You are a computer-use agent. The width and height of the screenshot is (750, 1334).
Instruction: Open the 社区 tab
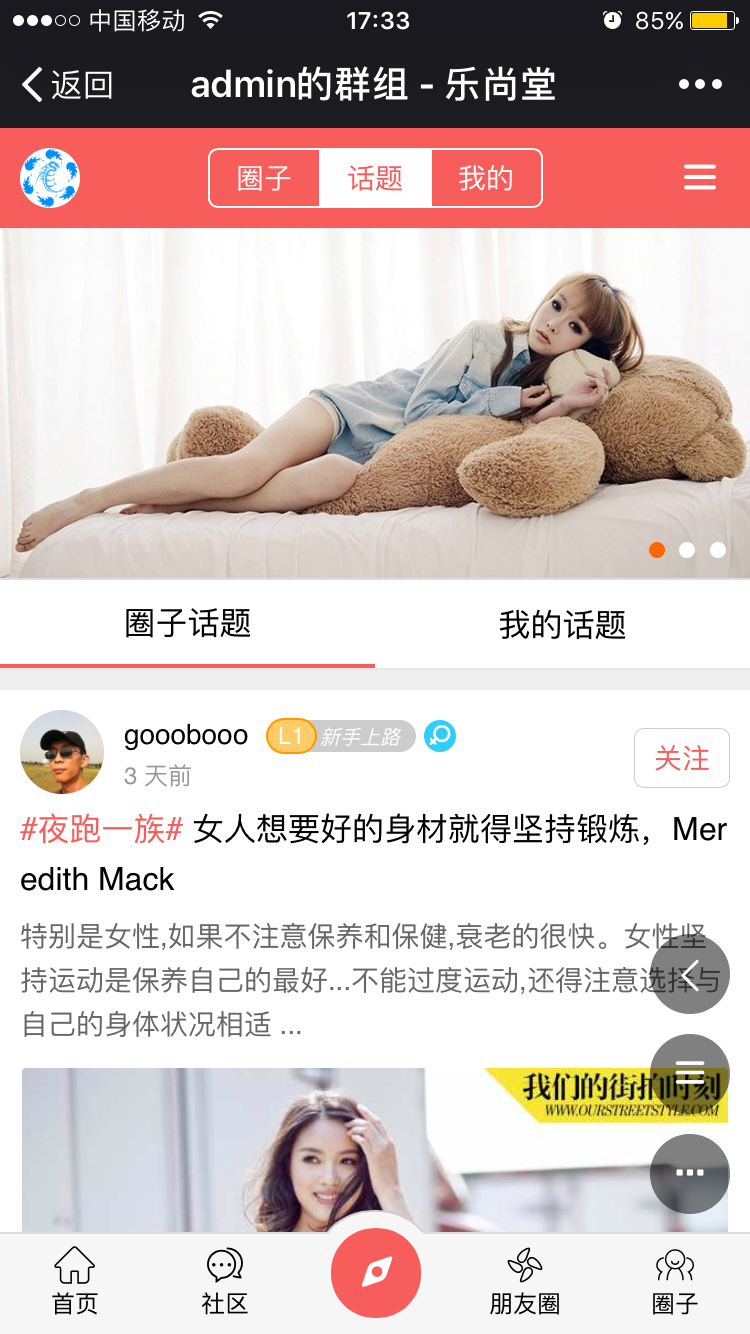(224, 1280)
